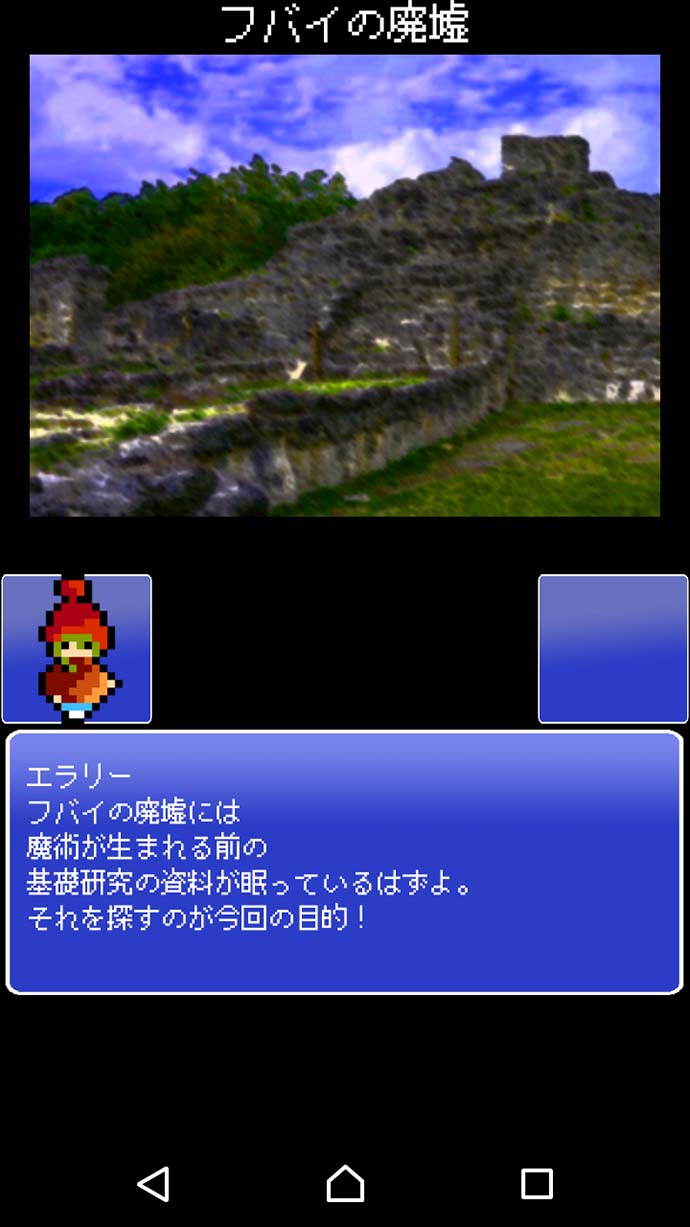690x1227 pixels.
Task: Go back with the system back button
Action: 153,1183
